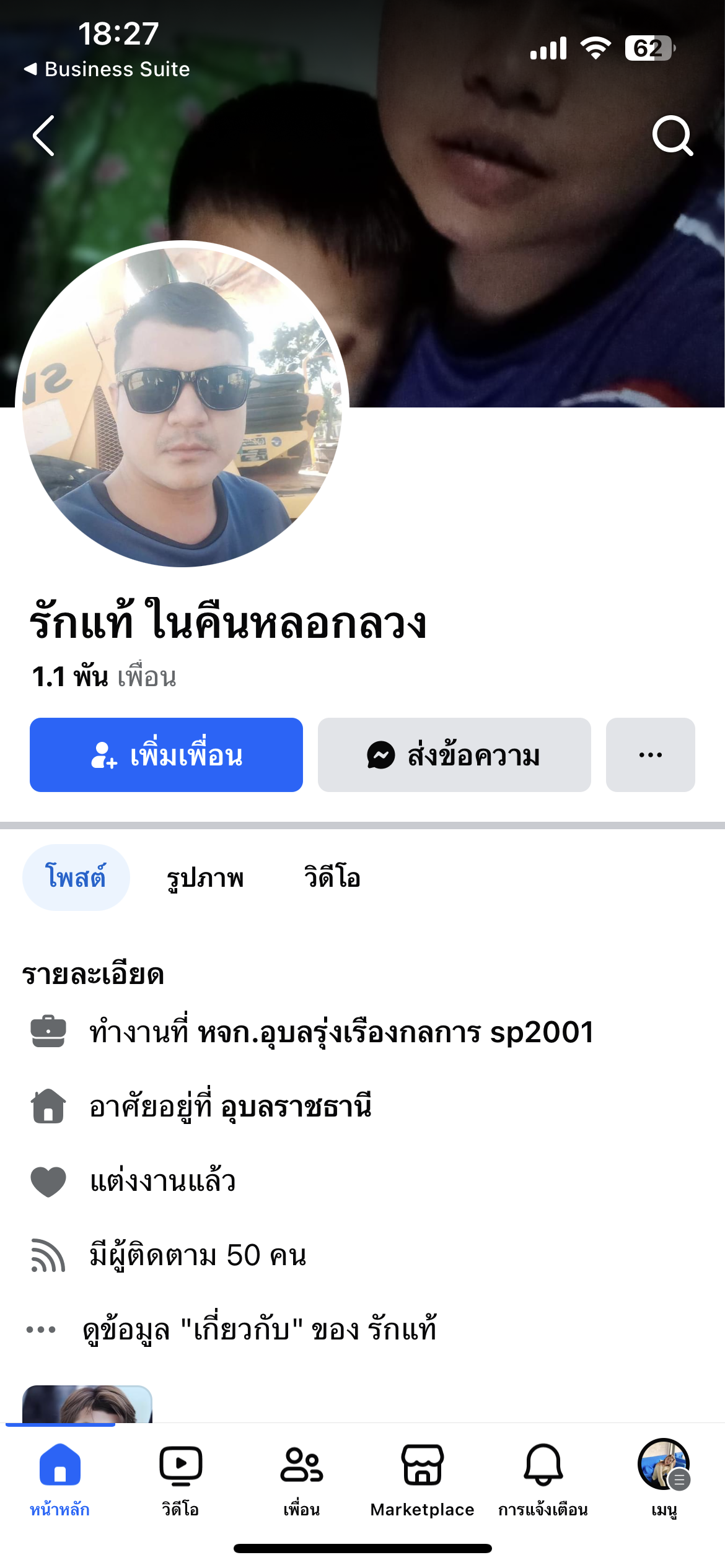Open workplace หจก.อุบลรุ่งเรืองกลการ sp2001
This screenshot has width=725, height=1568.
[395, 1032]
